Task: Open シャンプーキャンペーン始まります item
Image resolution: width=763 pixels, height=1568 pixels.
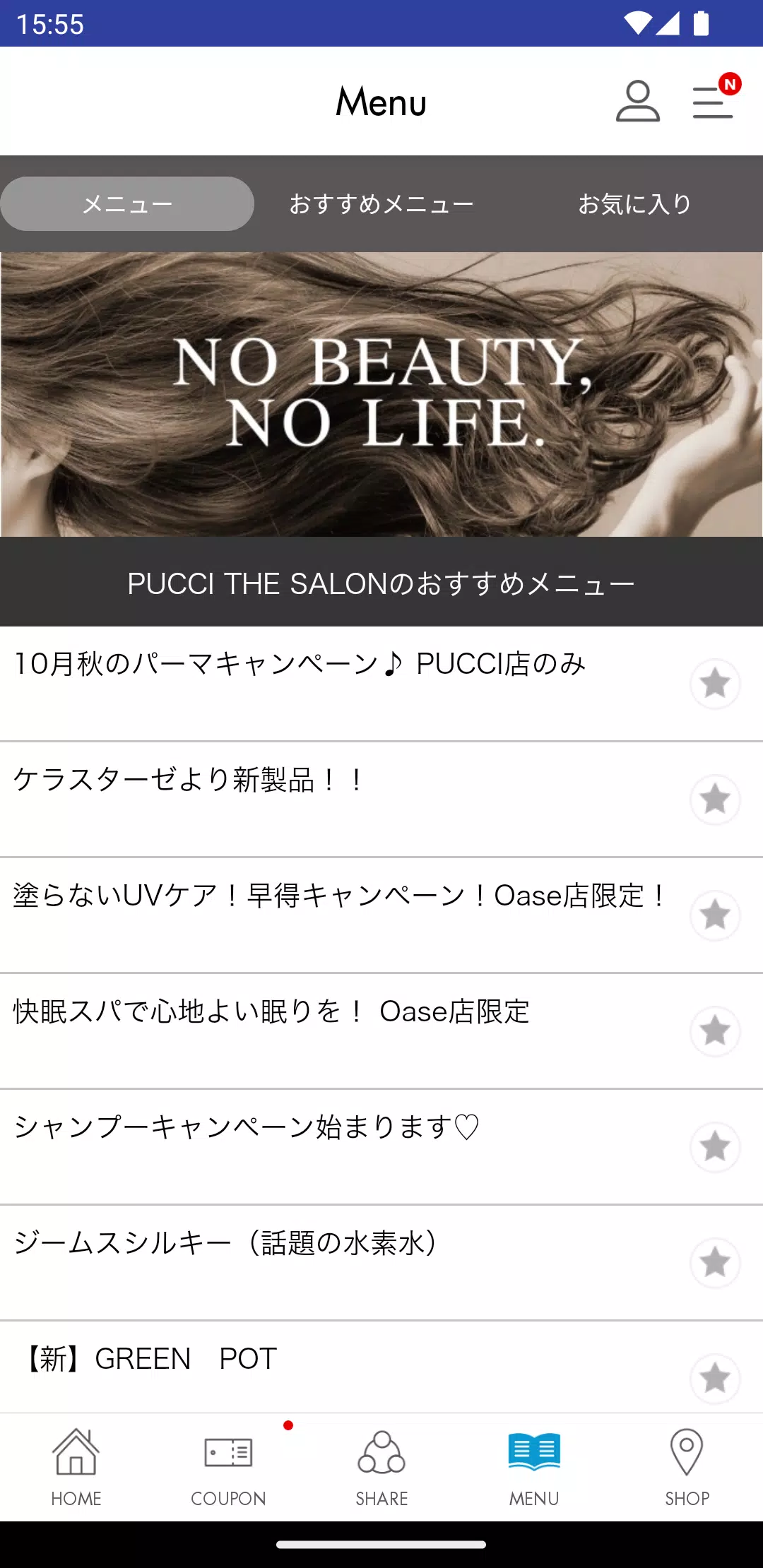Action: click(247, 1127)
